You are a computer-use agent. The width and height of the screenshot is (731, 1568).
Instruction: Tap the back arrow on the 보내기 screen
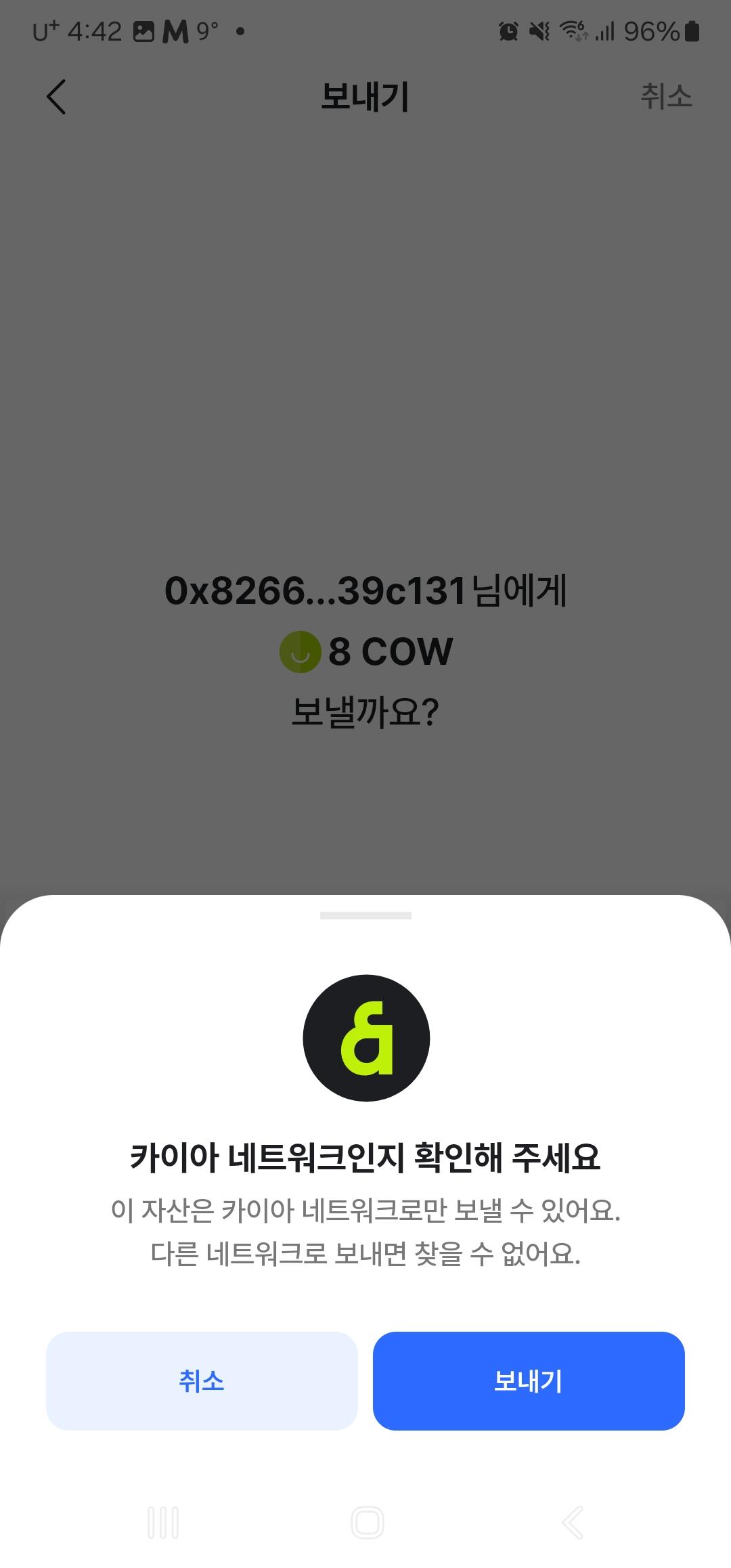(57, 97)
